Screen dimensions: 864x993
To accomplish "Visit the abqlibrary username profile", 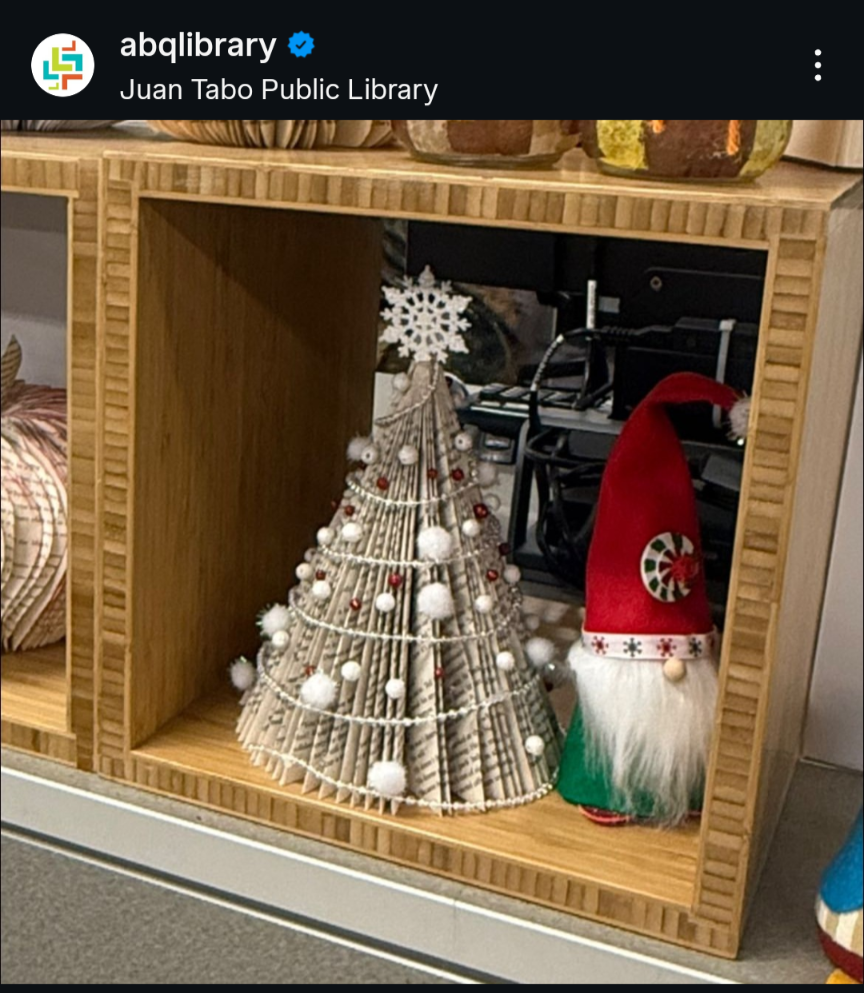I will [x=197, y=45].
